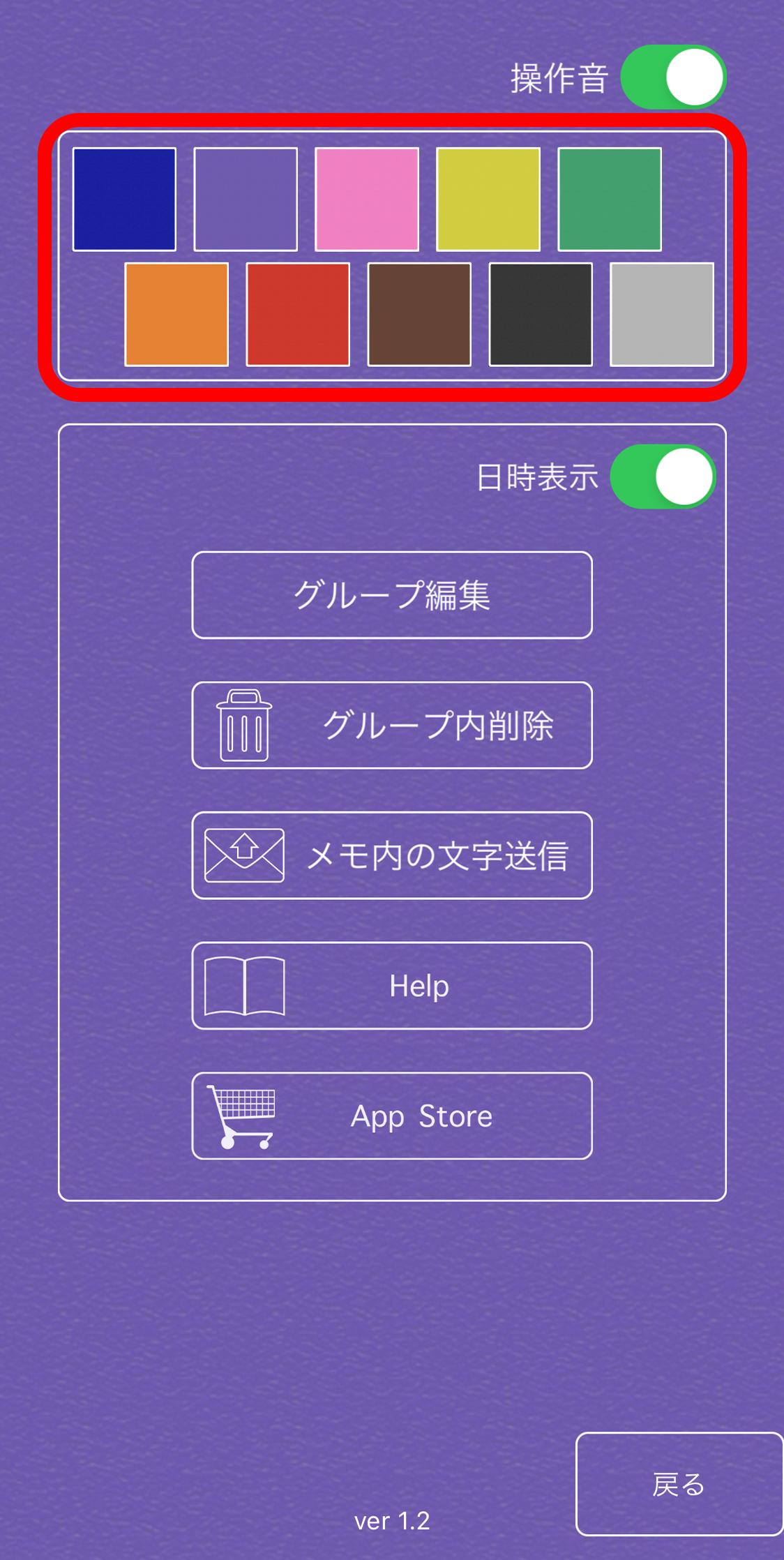
Task: Select the light gray color swatch
Action: [662, 314]
